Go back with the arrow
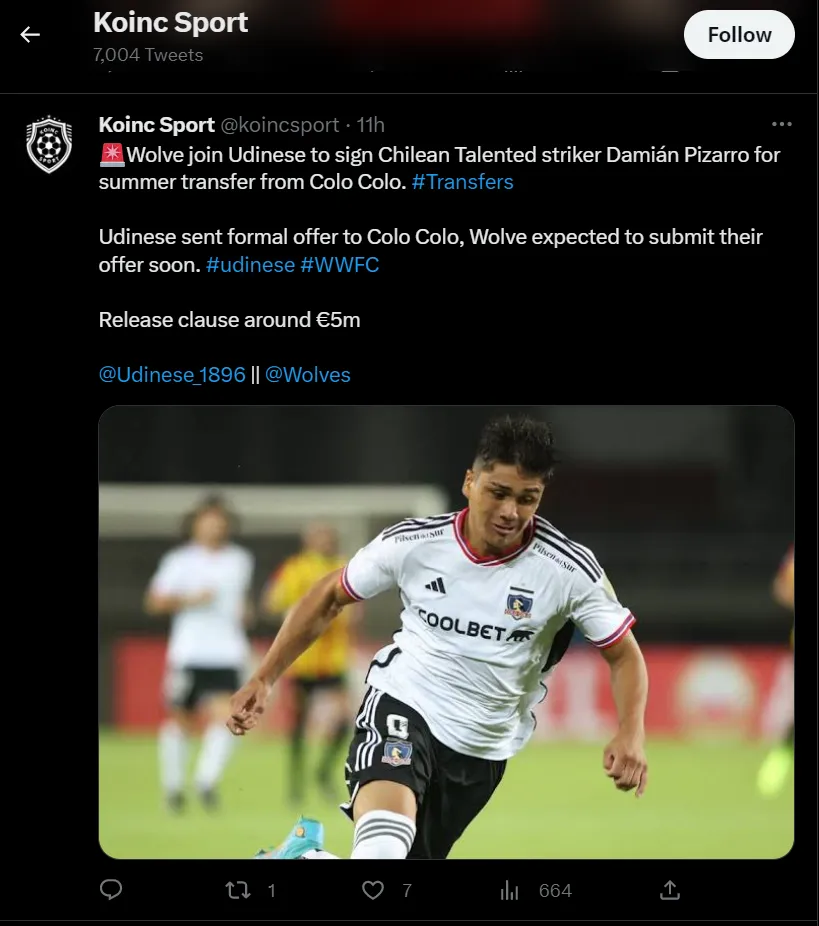 (x=30, y=35)
